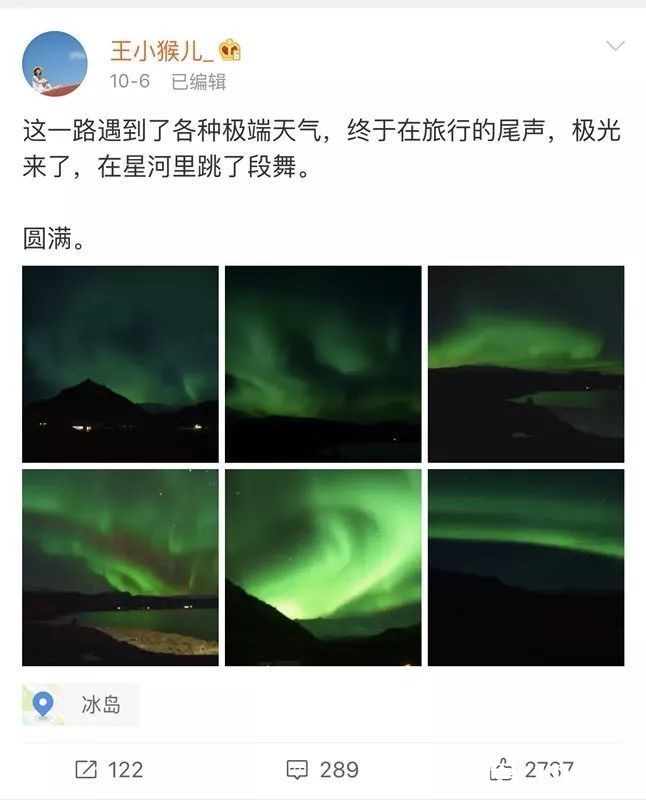Open the bottom-right aurora band photo
Image resolution: width=646 pixels, height=800 pixels.
click(x=526, y=567)
